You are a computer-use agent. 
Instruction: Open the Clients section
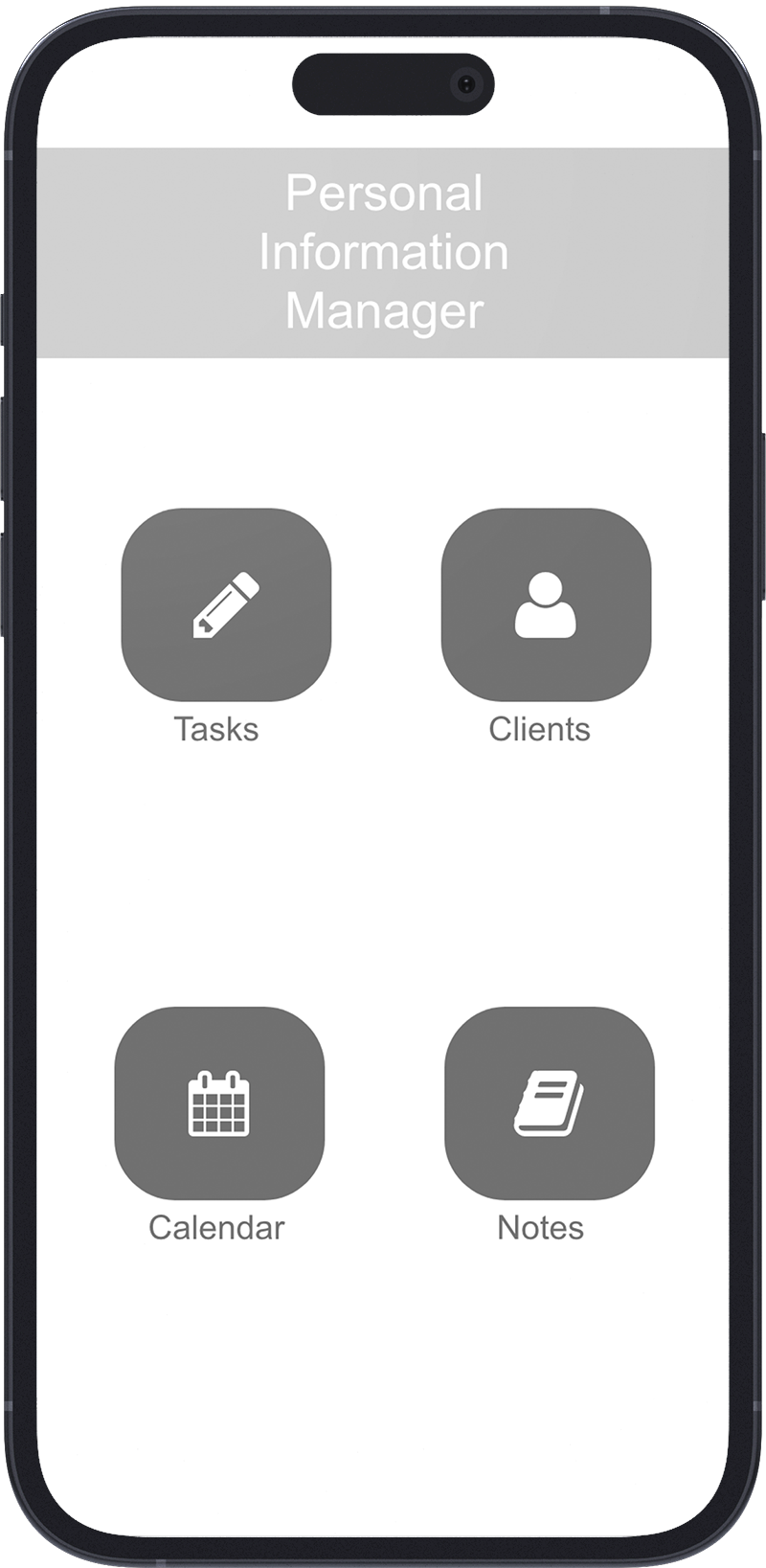point(546,604)
